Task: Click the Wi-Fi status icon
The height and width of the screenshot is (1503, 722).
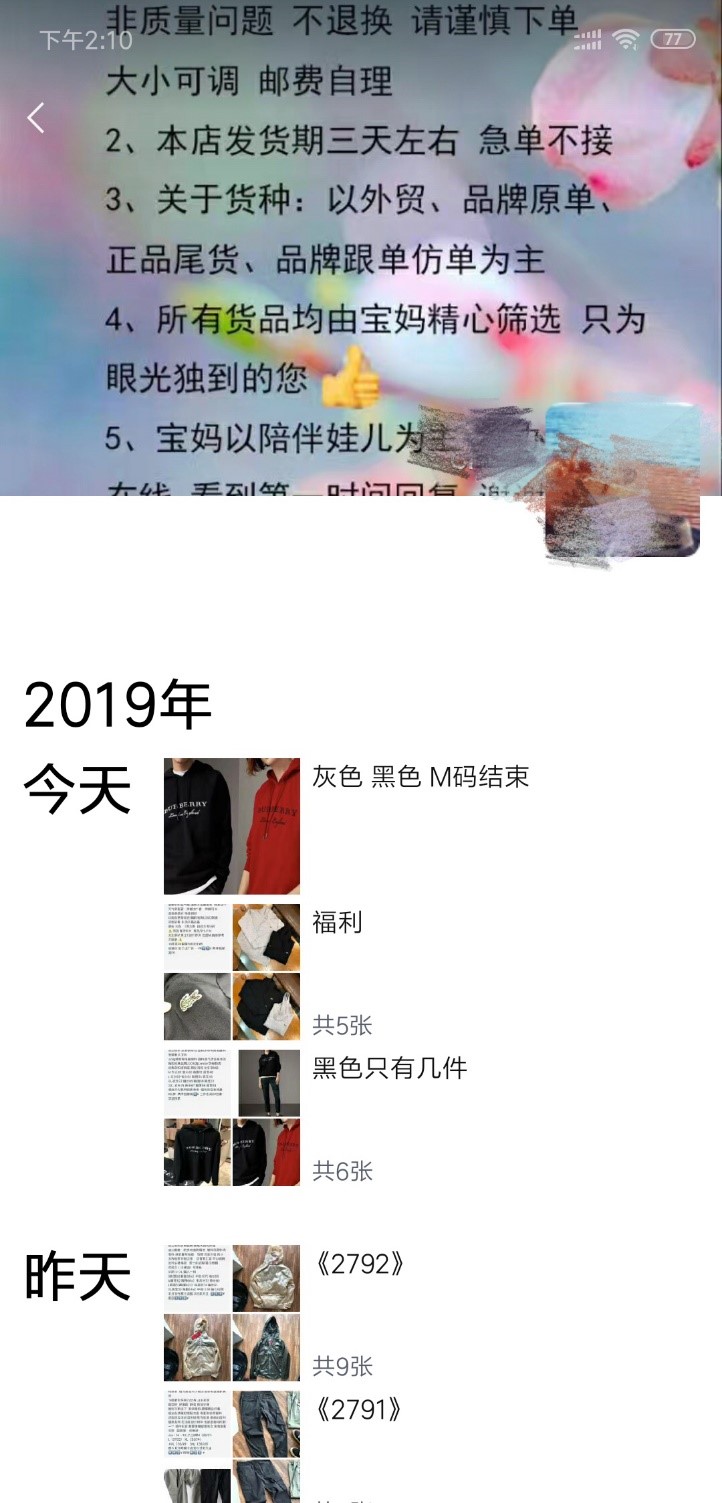Action: [629, 40]
